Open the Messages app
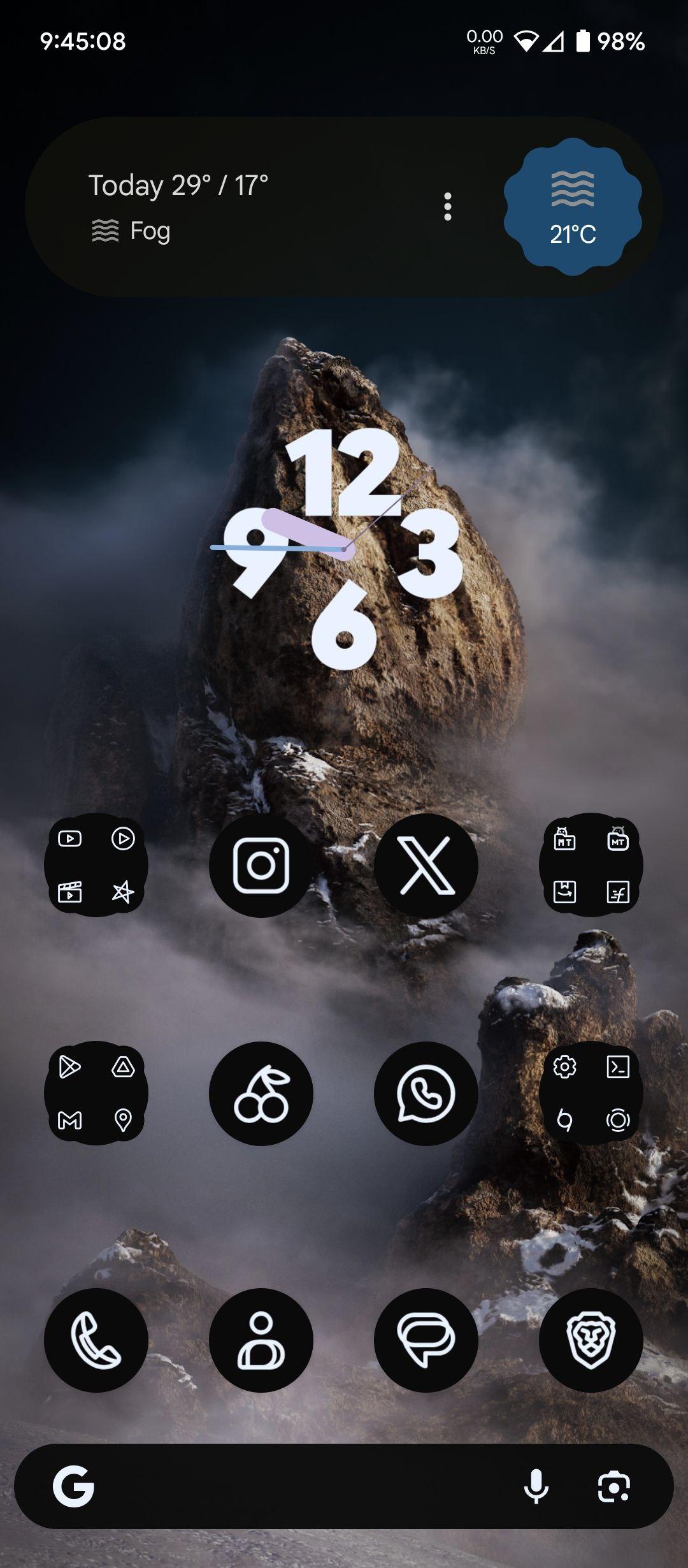This screenshot has width=688, height=1568. click(x=426, y=1340)
